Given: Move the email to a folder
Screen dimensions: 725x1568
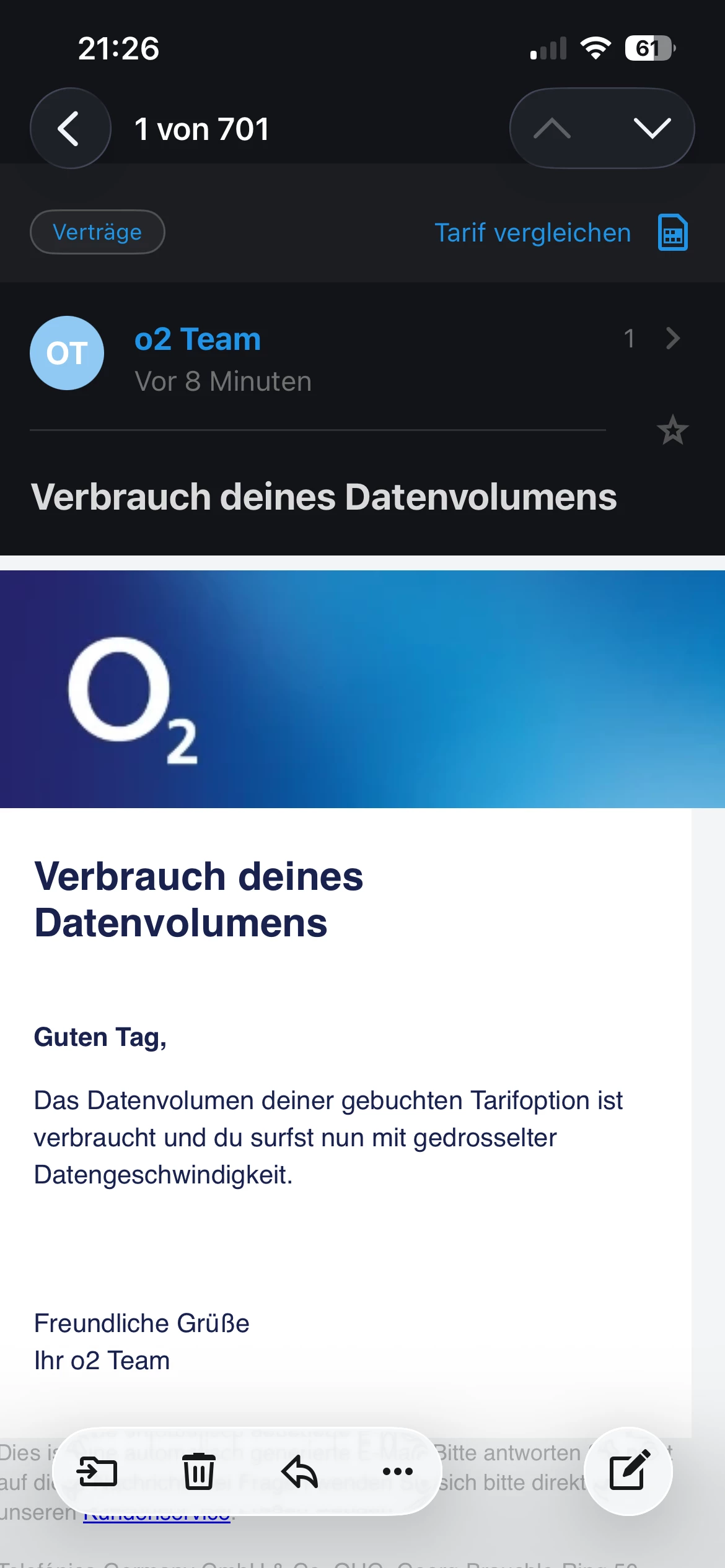Looking at the screenshot, I should point(97,1471).
